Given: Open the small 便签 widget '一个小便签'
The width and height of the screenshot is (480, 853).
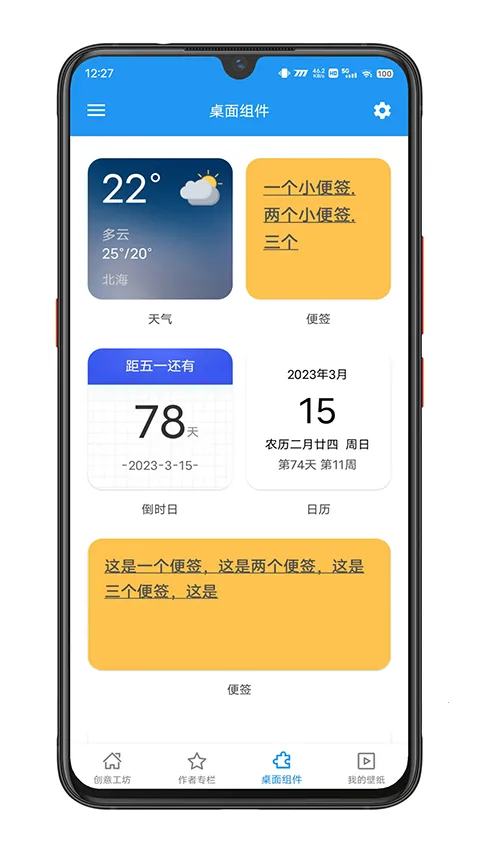Looking at the screenshot, I should coord(318,228).
